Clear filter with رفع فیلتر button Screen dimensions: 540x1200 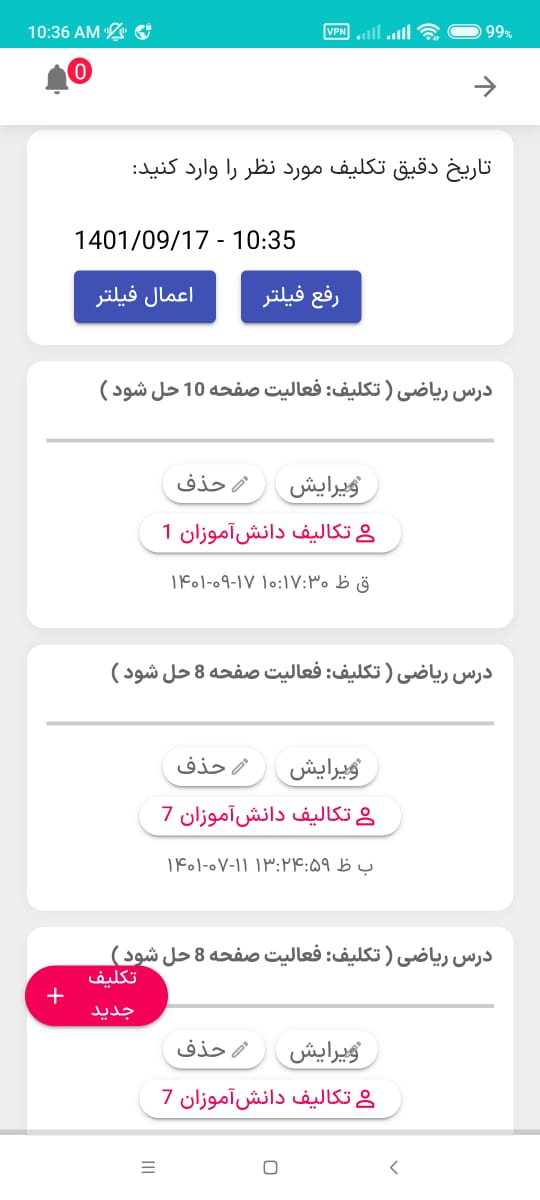click(x=301, y=297)
